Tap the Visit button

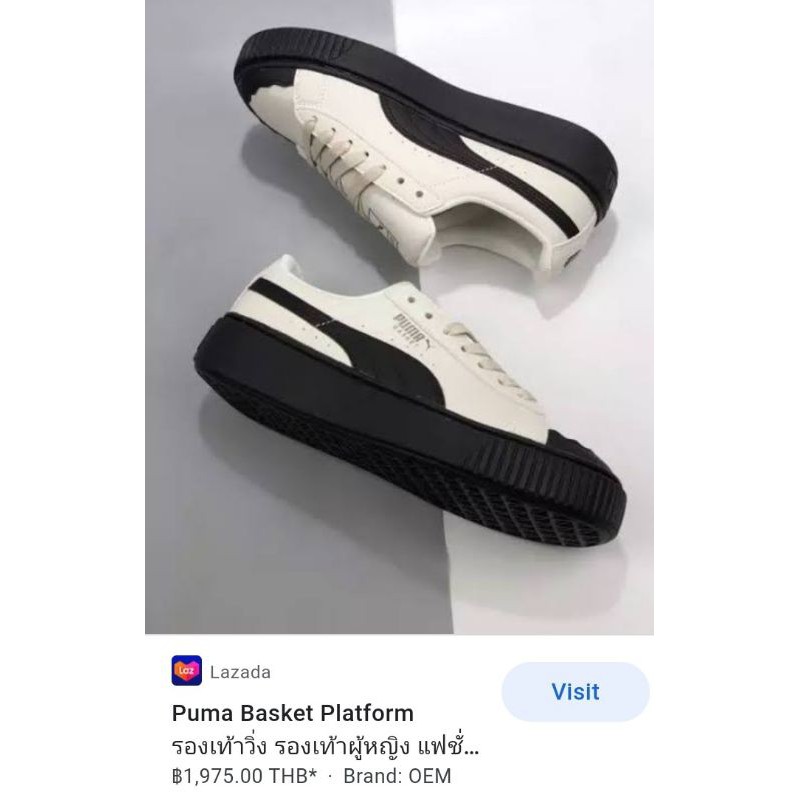coord(575,692)
